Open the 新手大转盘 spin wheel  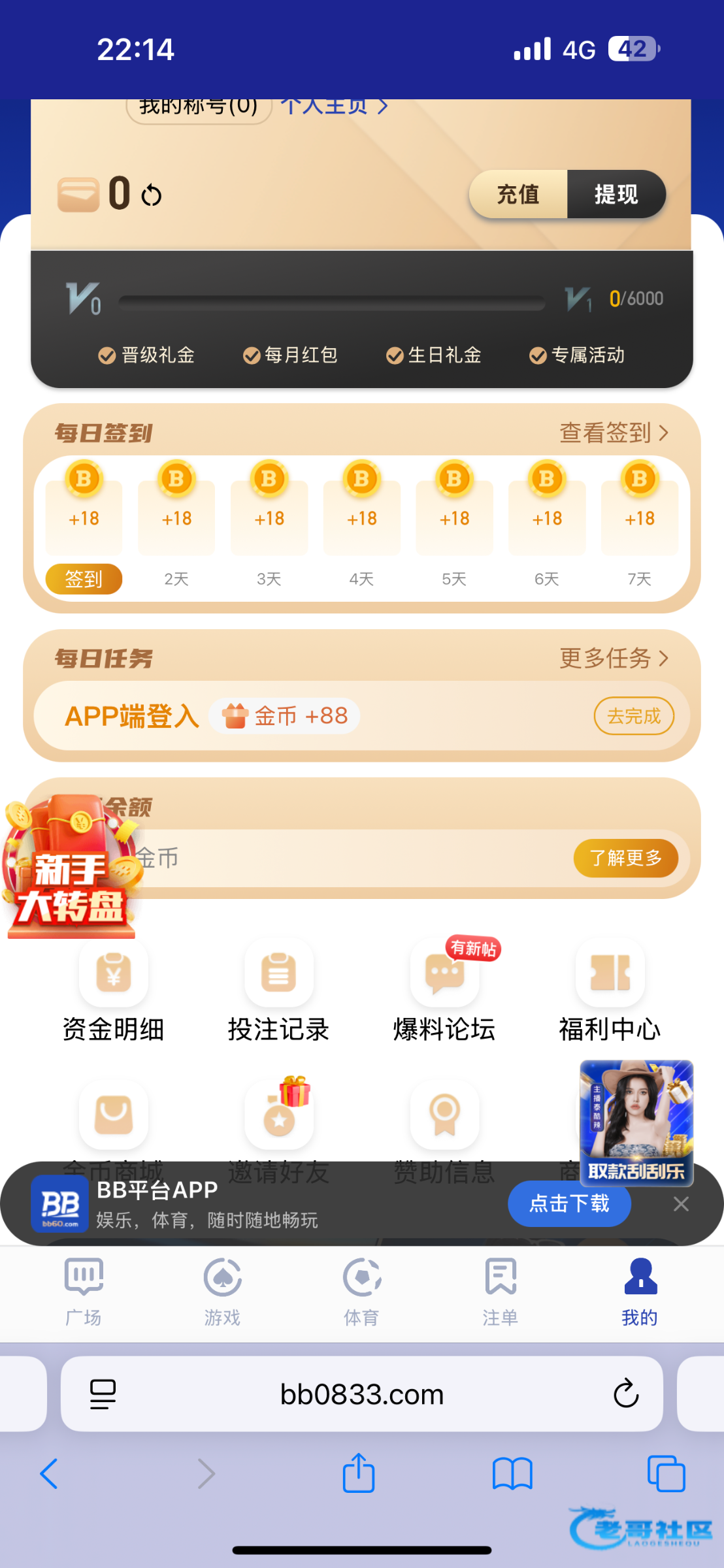coord(71,869)
